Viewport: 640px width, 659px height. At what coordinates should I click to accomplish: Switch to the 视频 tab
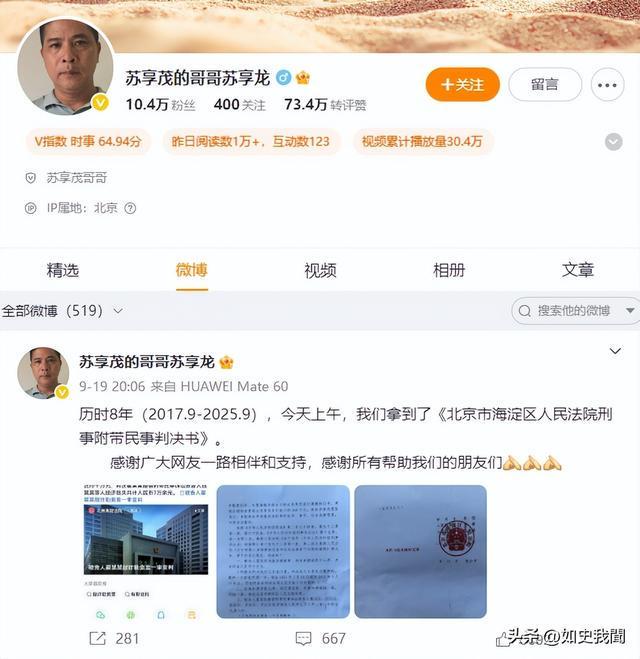click(x=320, y=270)
